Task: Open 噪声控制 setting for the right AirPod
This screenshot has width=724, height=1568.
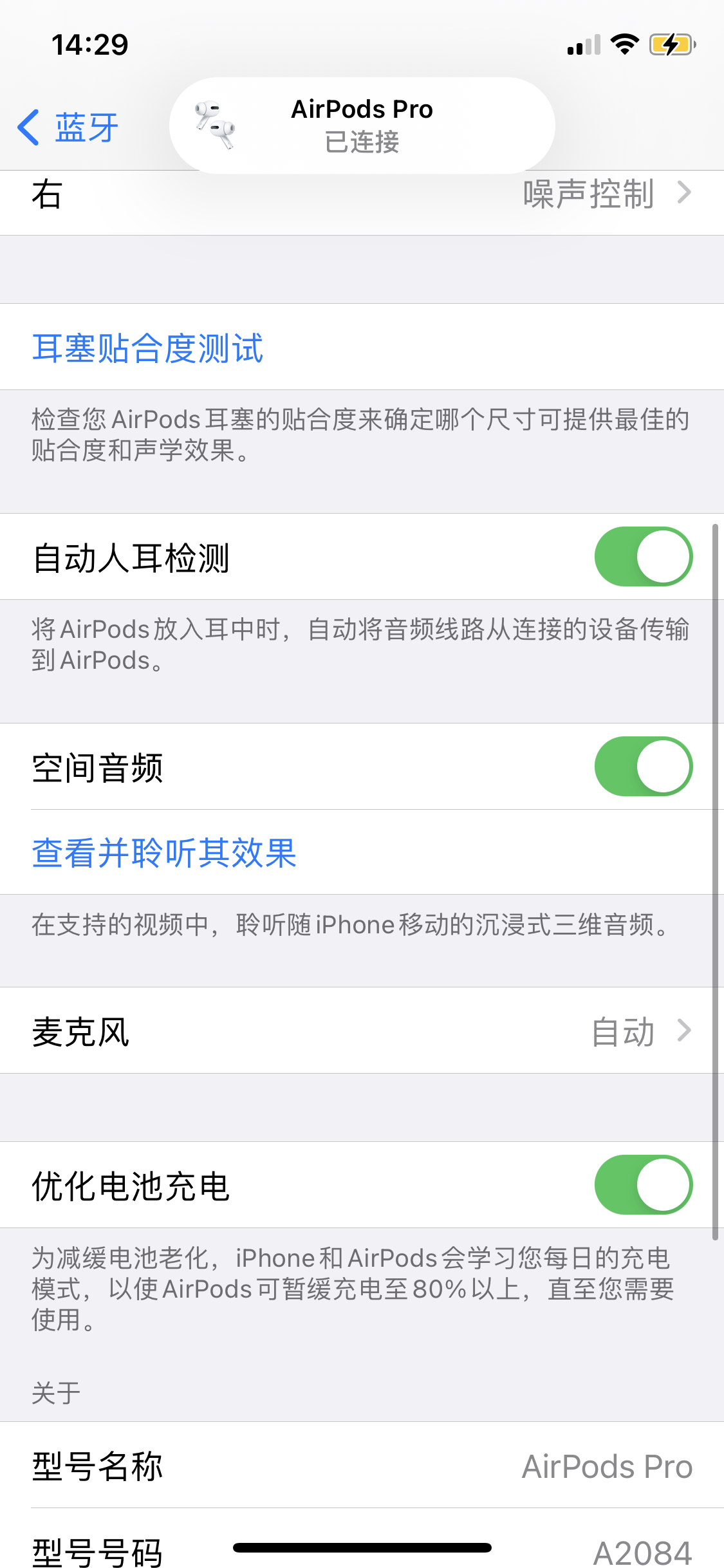Action: 605,193
